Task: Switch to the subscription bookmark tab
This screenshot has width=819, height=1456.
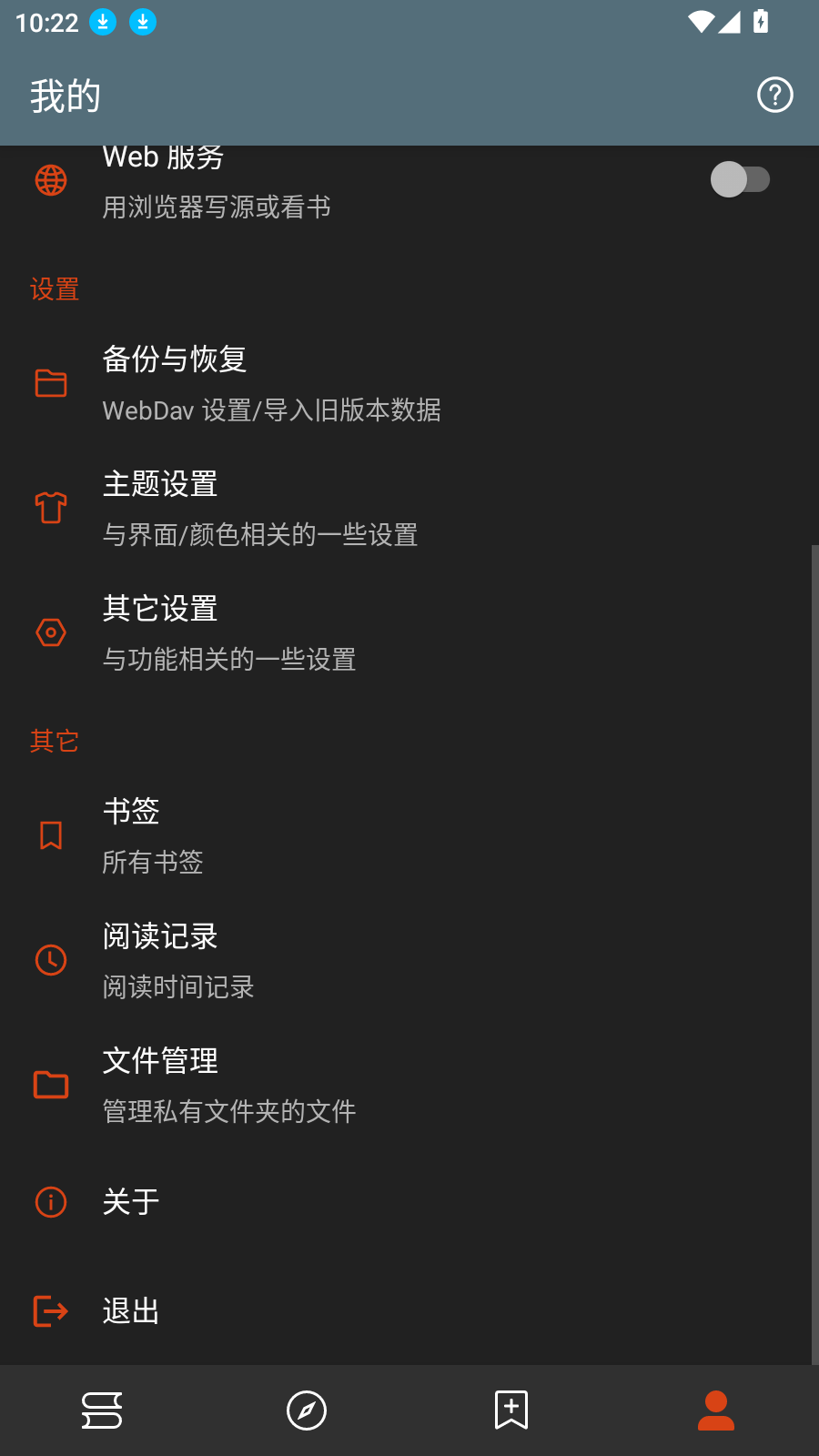Action: [x=511, y=1411]
